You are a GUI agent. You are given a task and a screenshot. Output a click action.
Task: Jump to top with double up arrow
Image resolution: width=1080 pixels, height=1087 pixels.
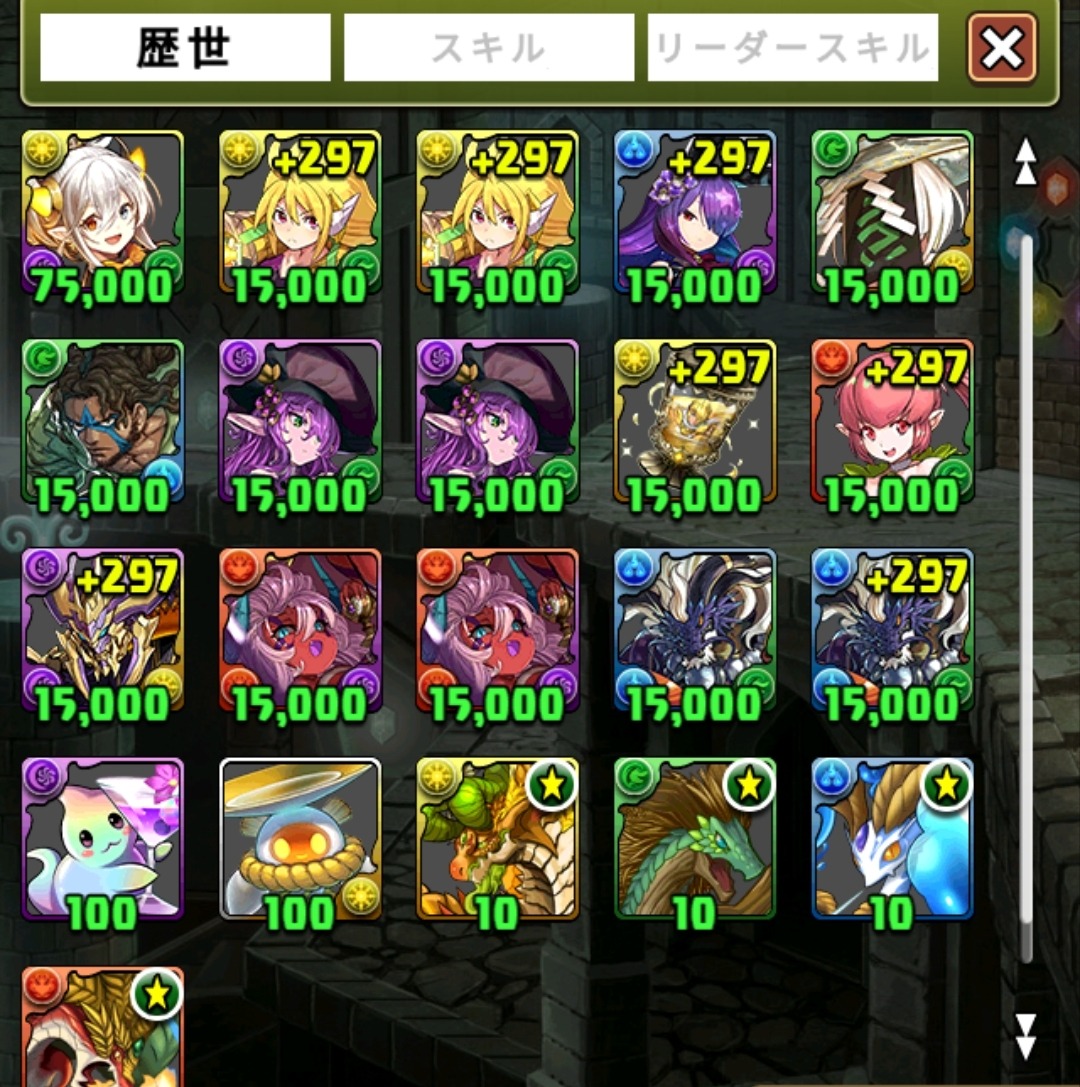[x=1025, y=162]
